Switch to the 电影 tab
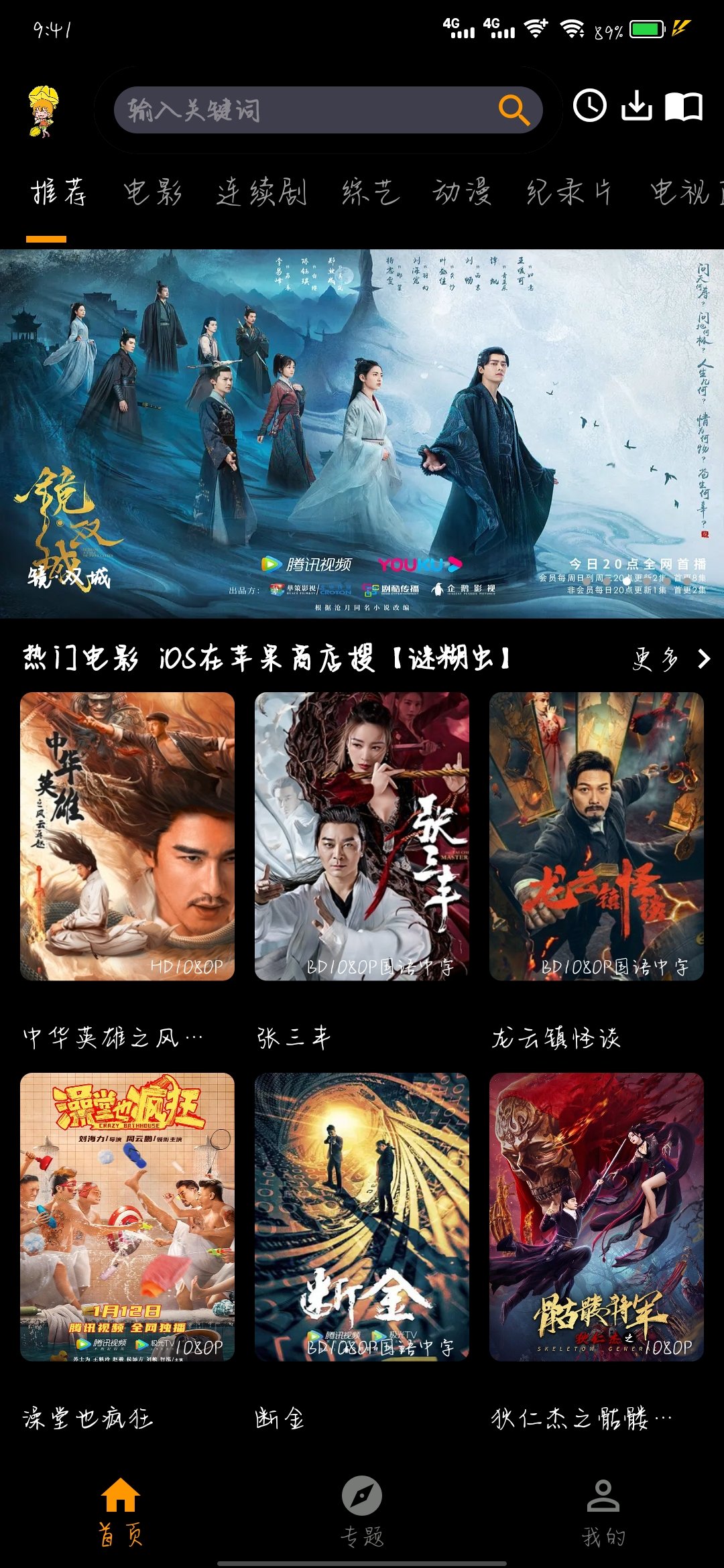 [153, 192]
